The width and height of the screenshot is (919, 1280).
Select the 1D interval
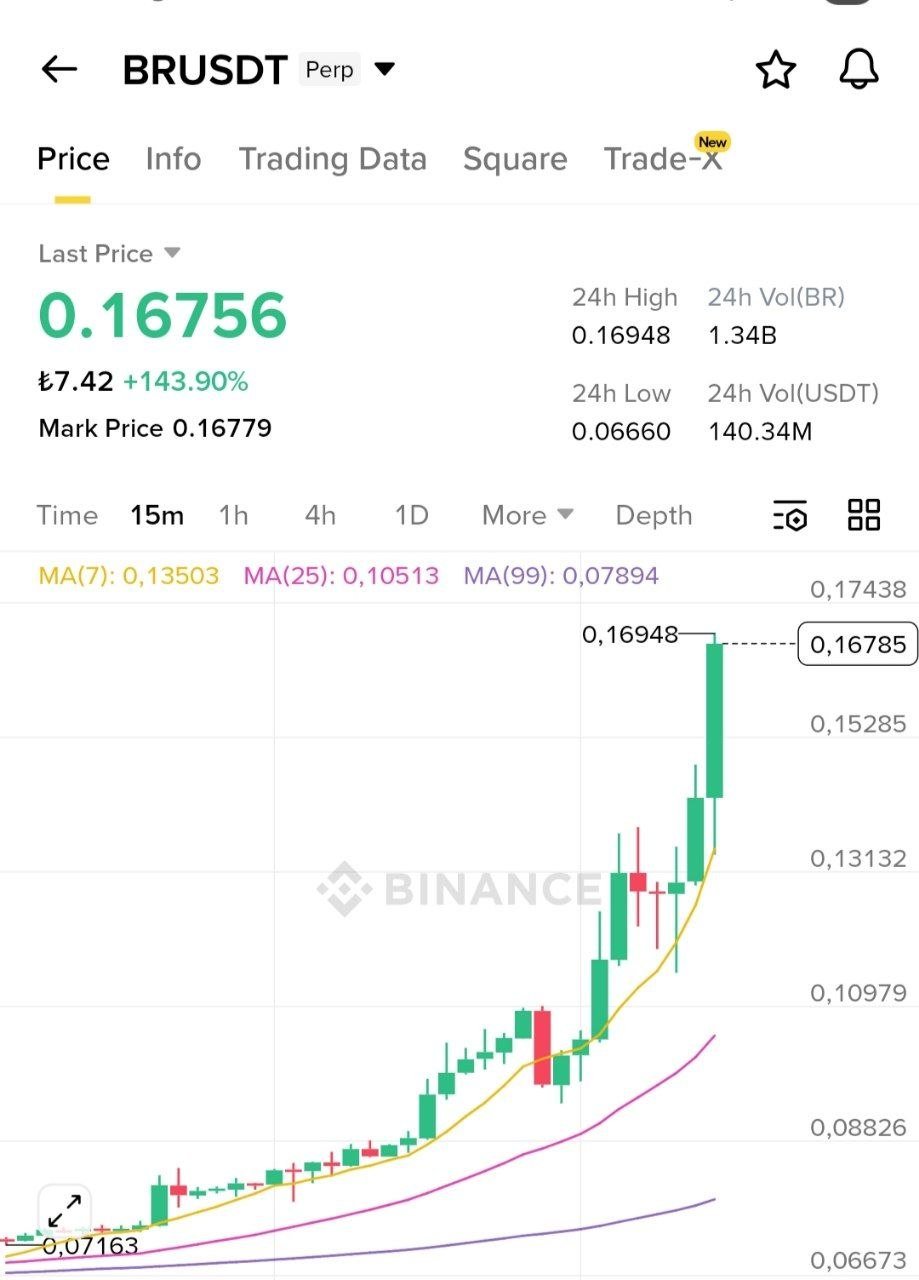[x=411, y=515]
